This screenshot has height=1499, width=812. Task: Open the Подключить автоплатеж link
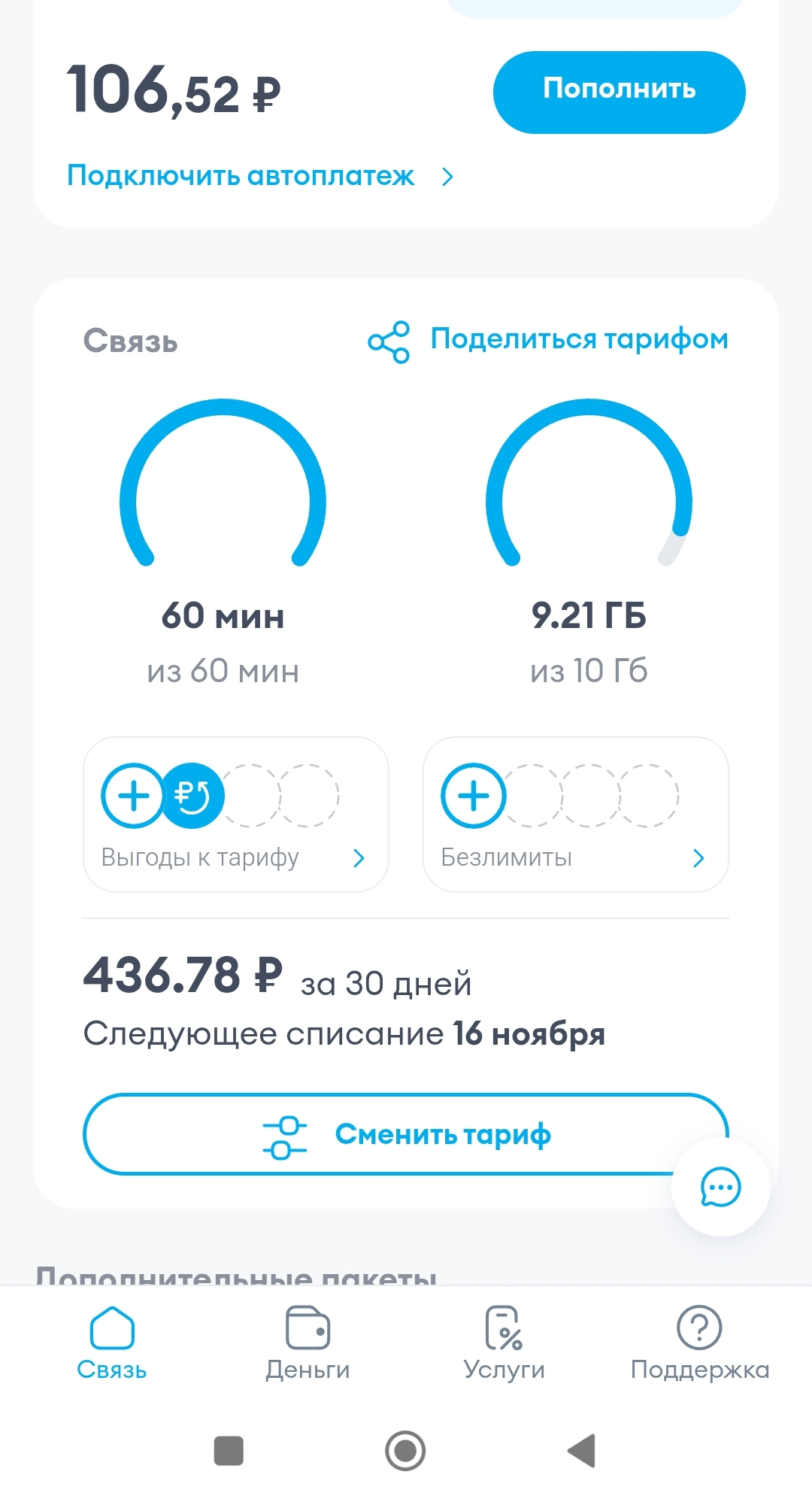tap(259, 176)
